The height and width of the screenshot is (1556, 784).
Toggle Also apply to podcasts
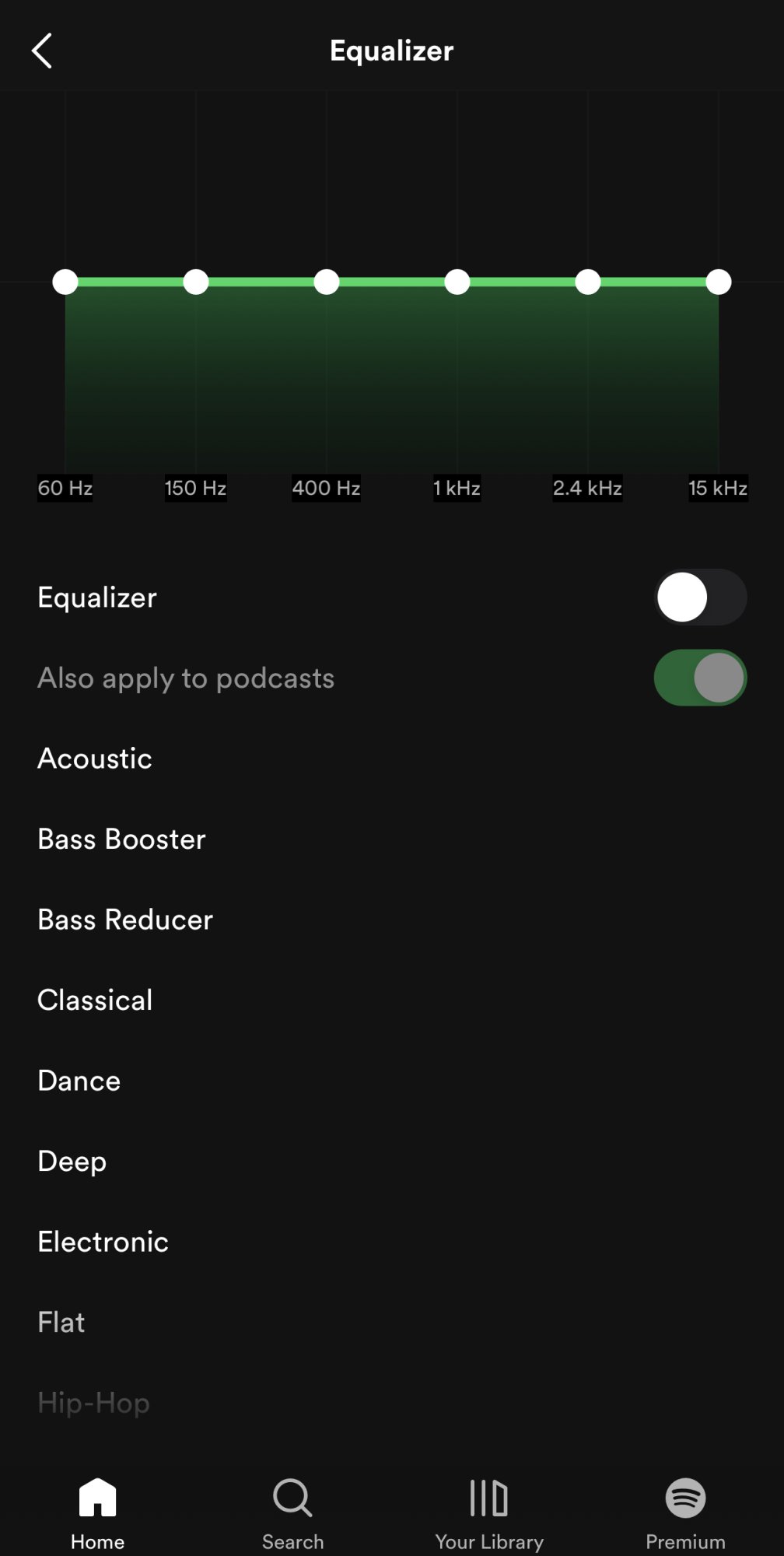pyautogui.click(x=700, y=678)
